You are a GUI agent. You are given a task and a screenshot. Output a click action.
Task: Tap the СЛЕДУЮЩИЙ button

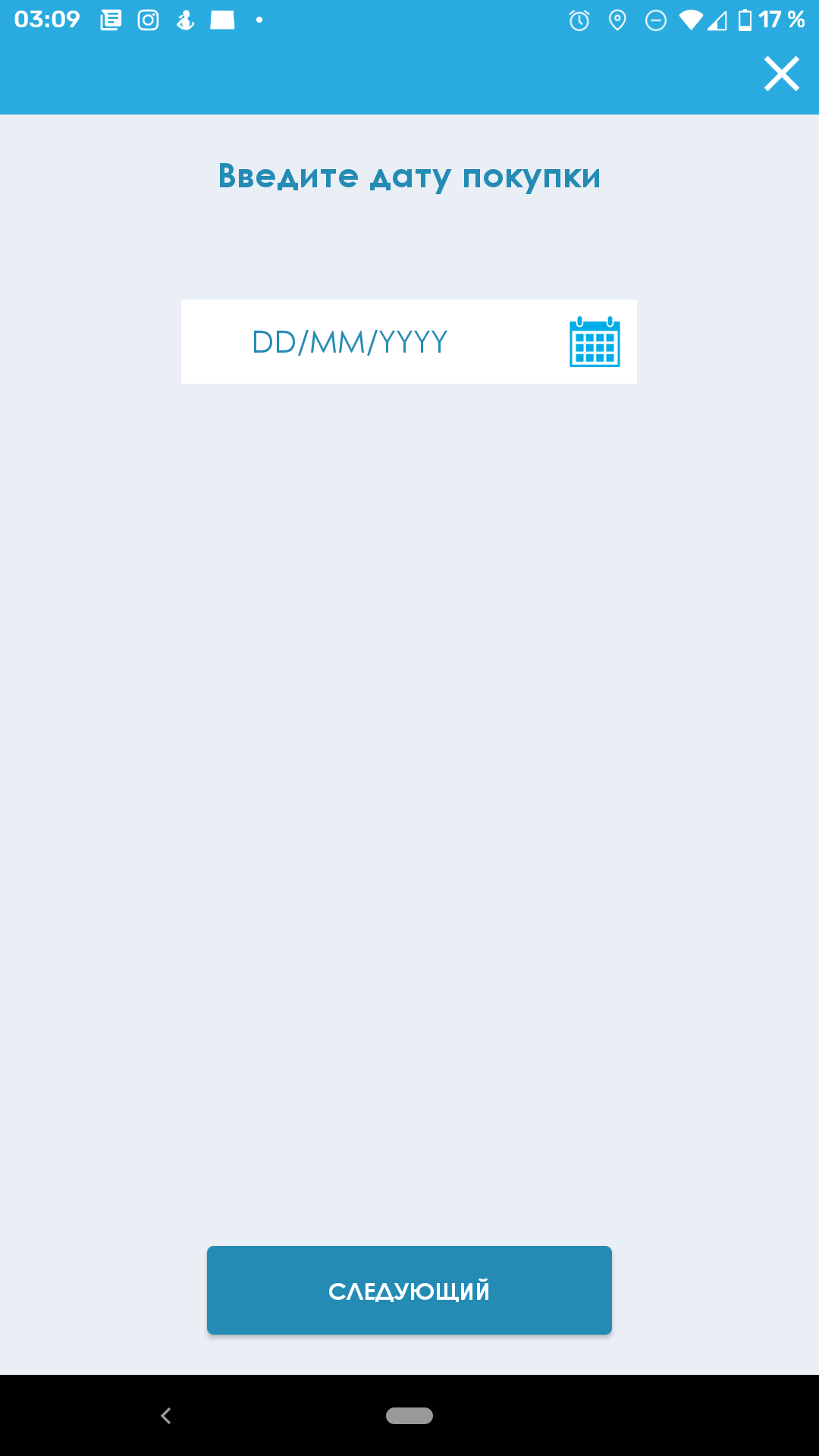tap(409, 1290)
